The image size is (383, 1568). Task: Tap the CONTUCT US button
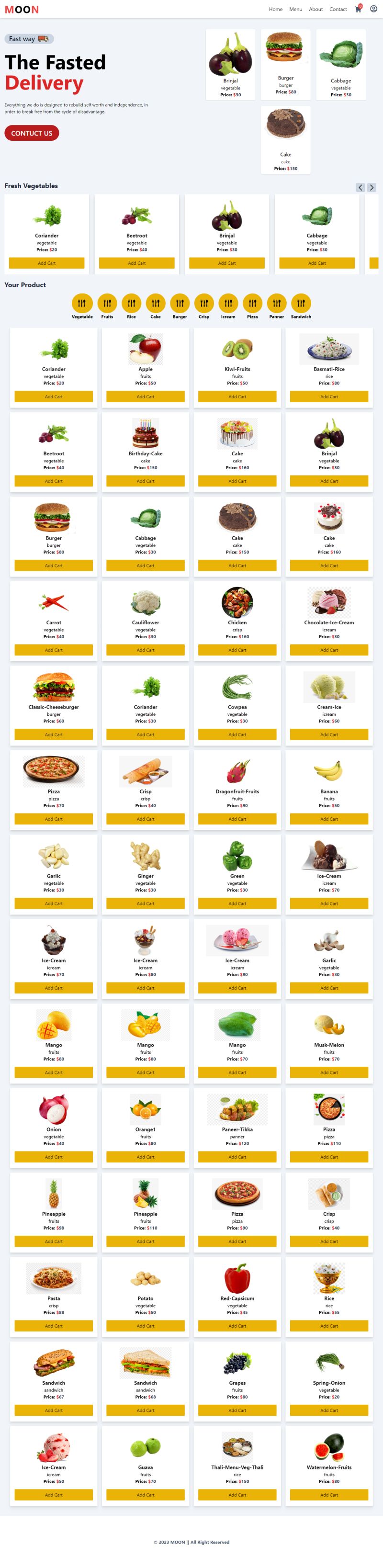[x=32, y=133]
